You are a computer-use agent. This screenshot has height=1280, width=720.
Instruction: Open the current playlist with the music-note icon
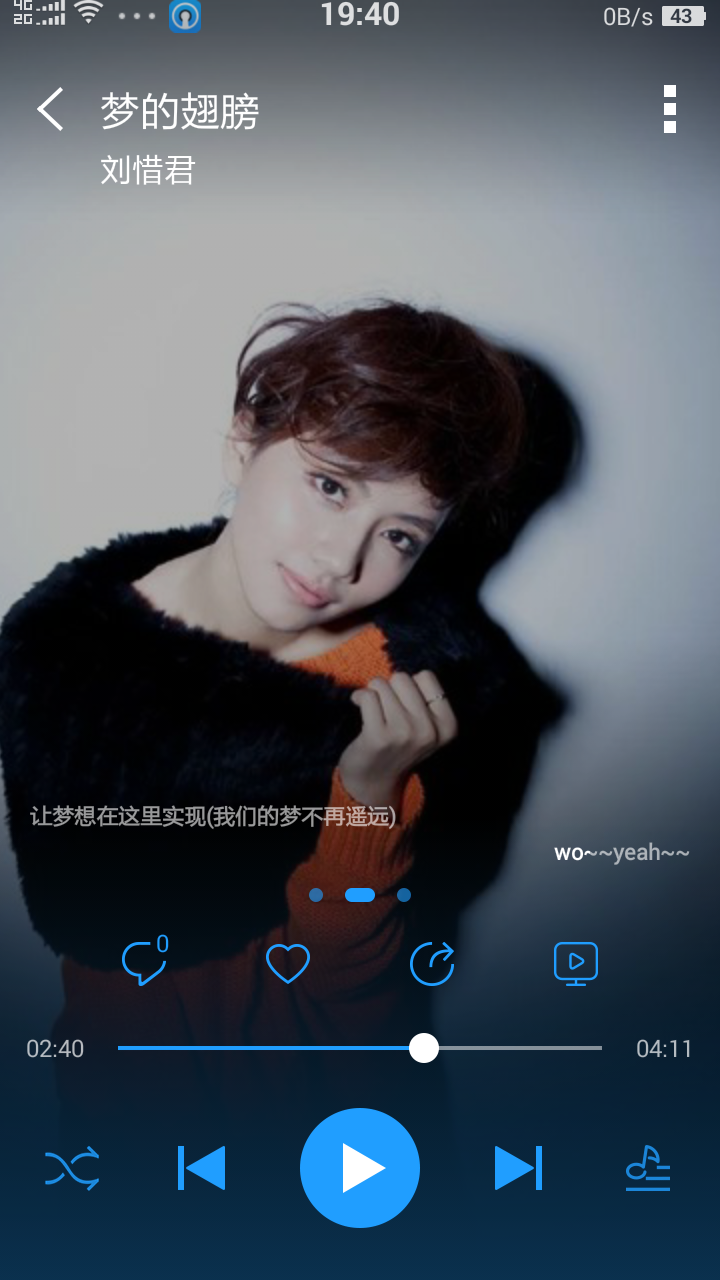(x=646, y=1167)
